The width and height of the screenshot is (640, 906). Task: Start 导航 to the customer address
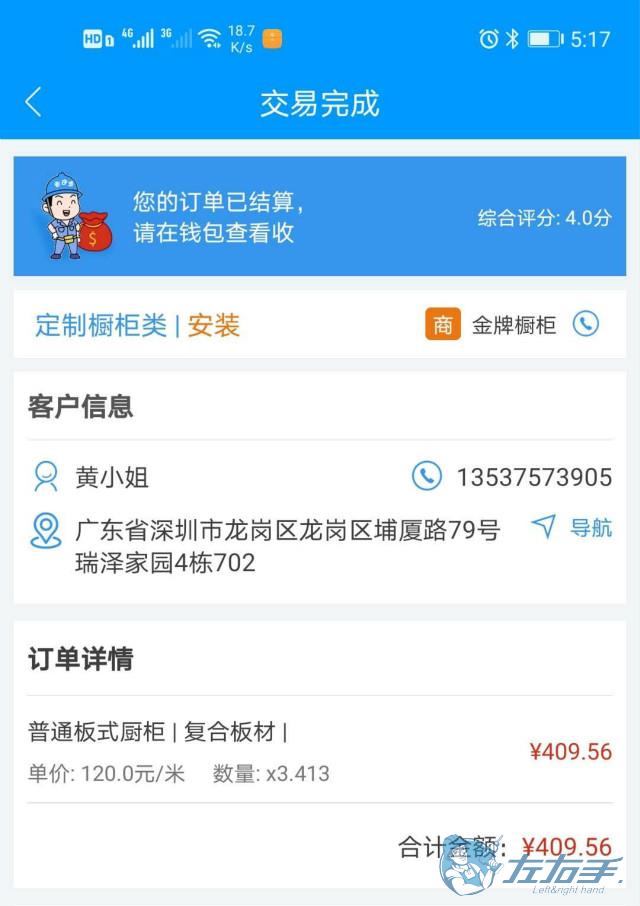coord(573,527)
